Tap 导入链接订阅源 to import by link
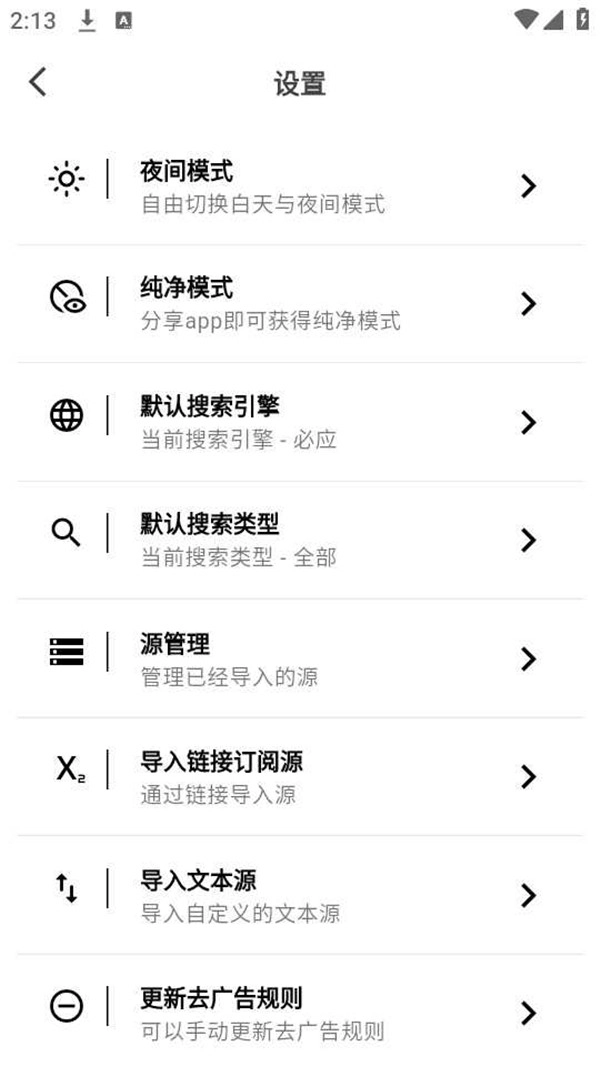 (x=300, y=777)
